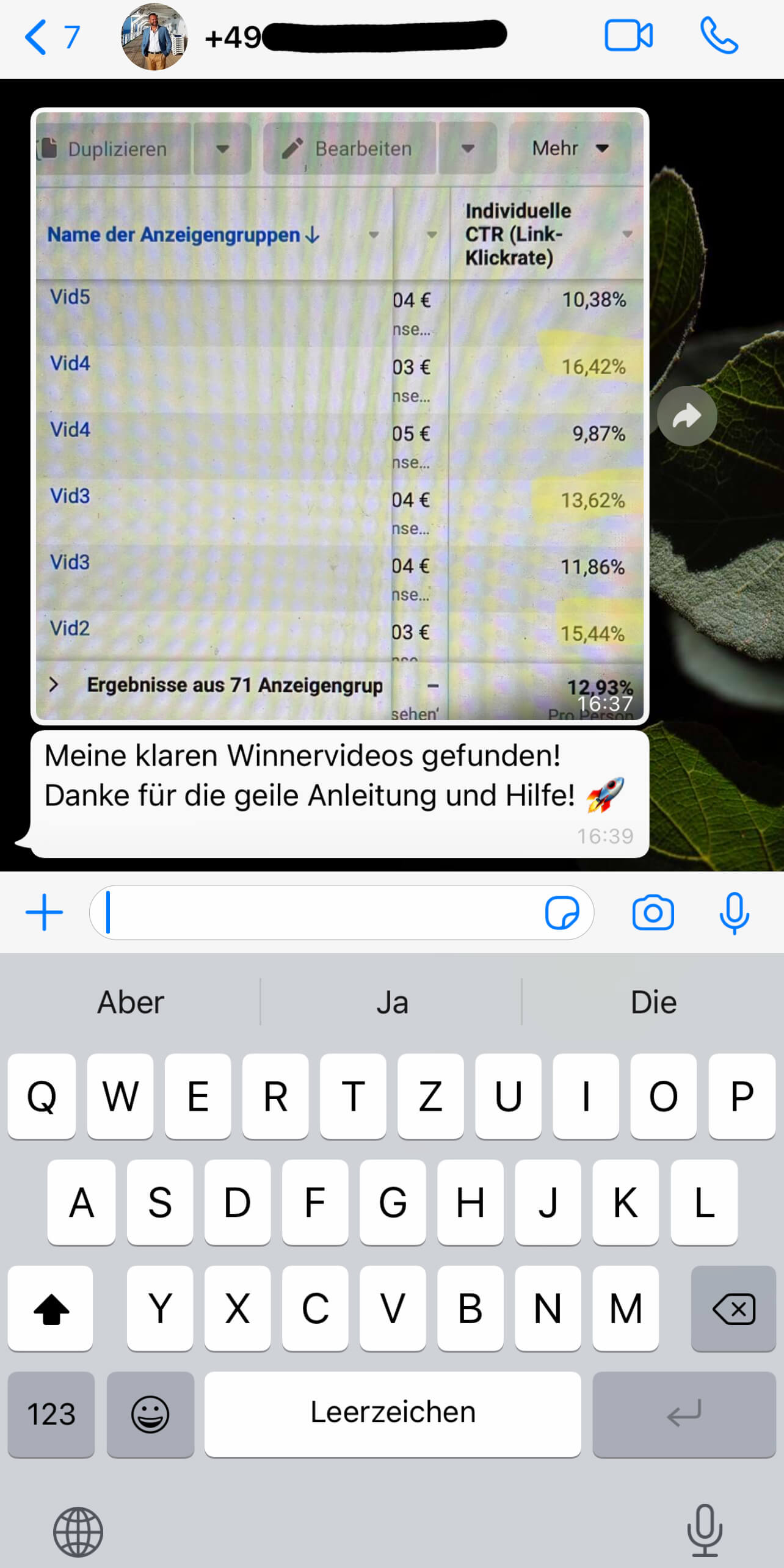
Task: Start keyboard dictation microphone
Action: (705, 1530)
